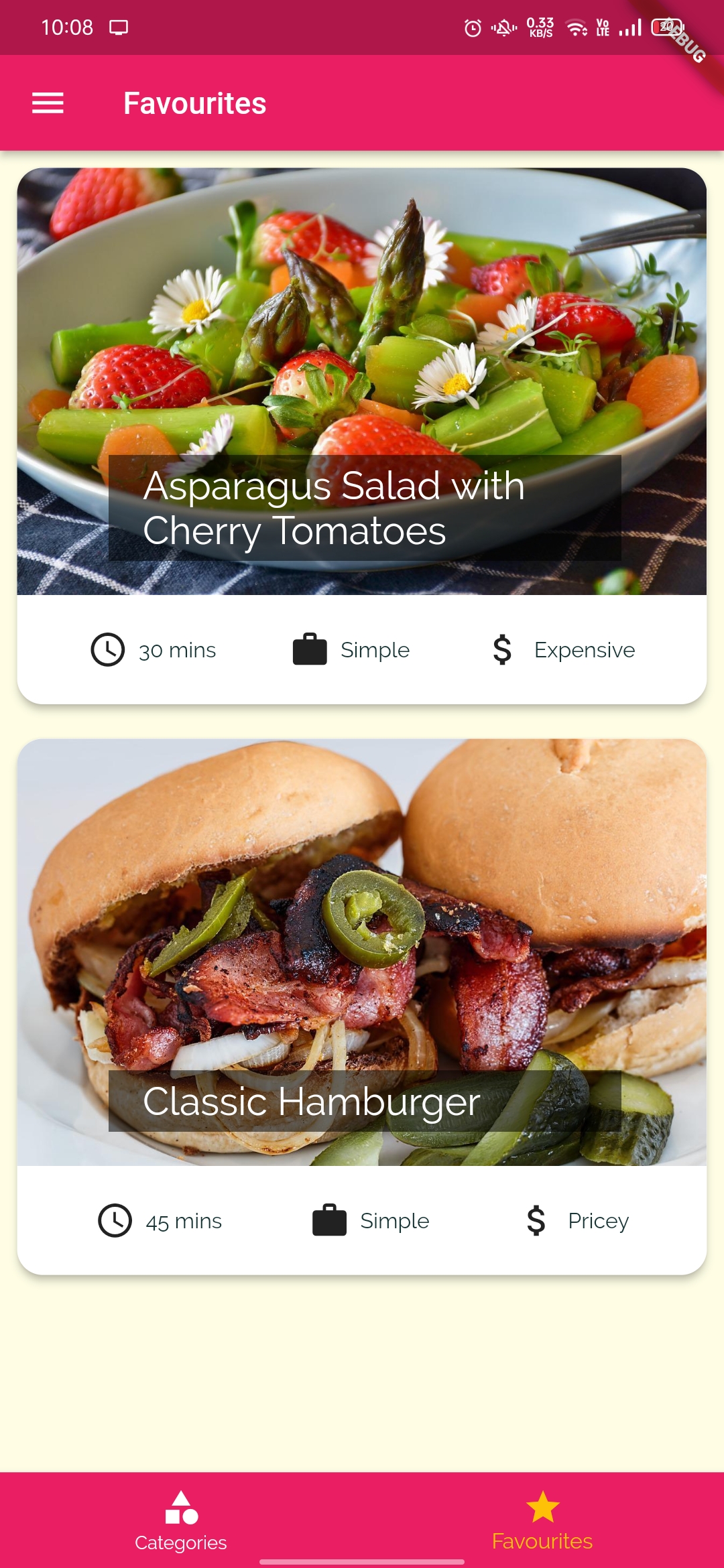Image resolution: width=724 pixels, height=1568 pixels.
Task: Select the star icon for Favourites
Action: (542, 1505)
